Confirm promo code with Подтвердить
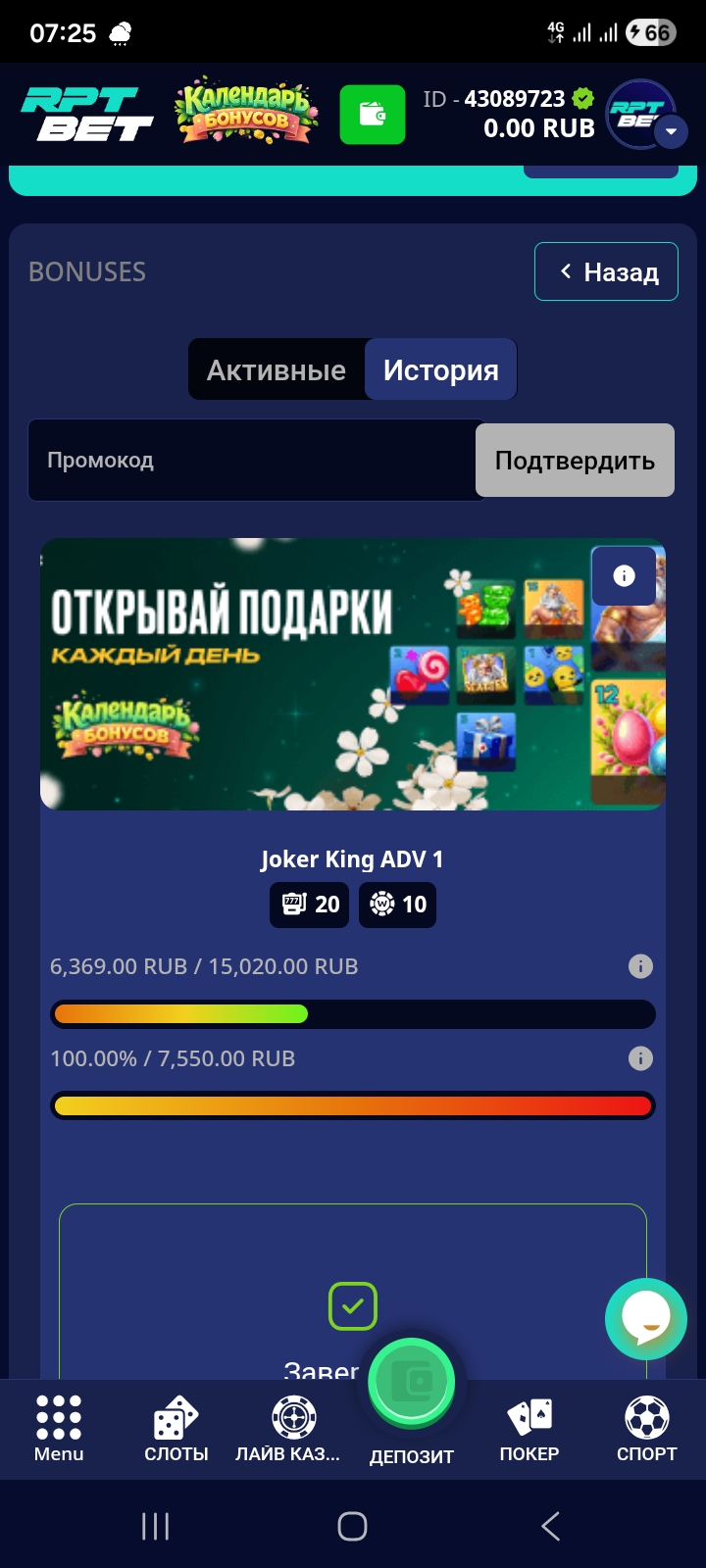The width and height of the screenshot is (706, 1568). (575, 461)
